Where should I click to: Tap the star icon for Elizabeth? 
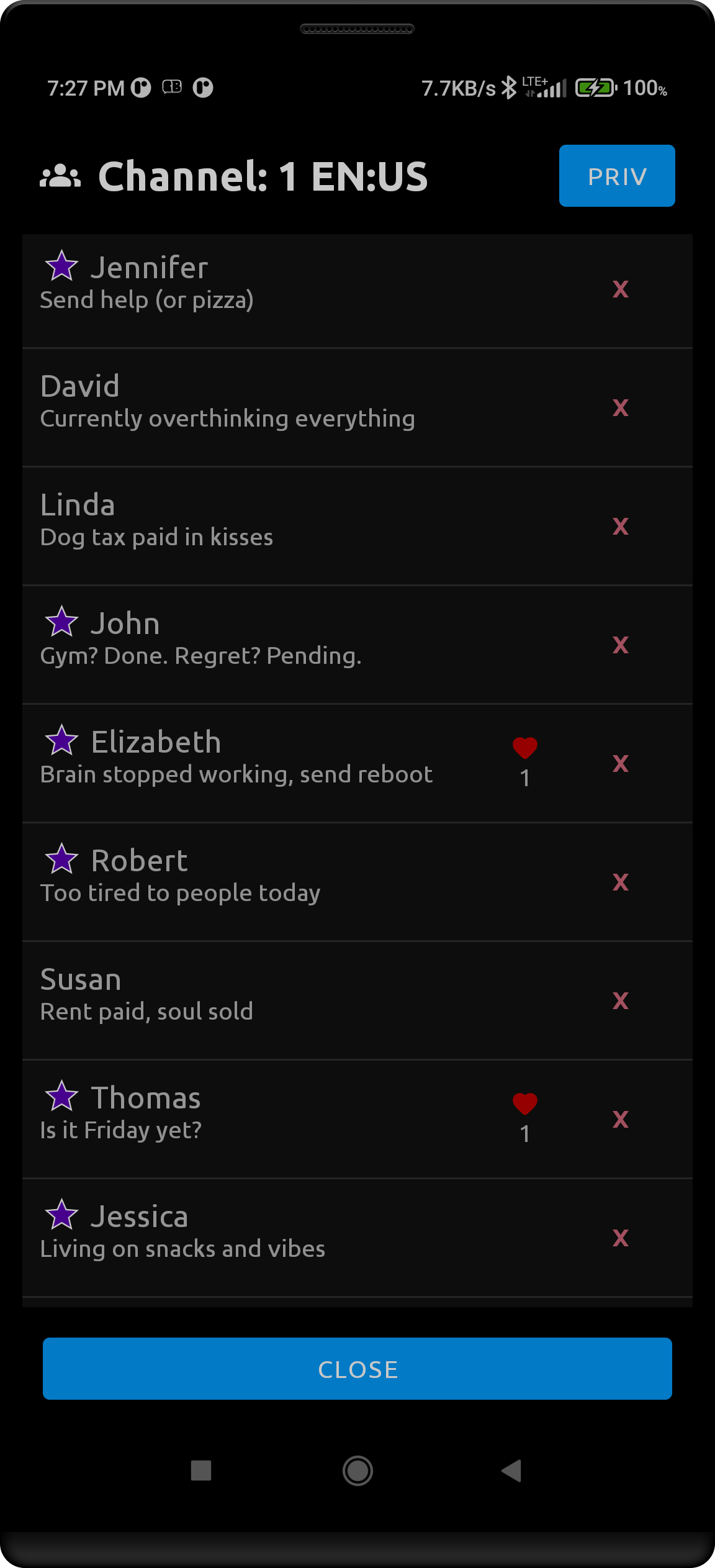(x=60, y=740)
